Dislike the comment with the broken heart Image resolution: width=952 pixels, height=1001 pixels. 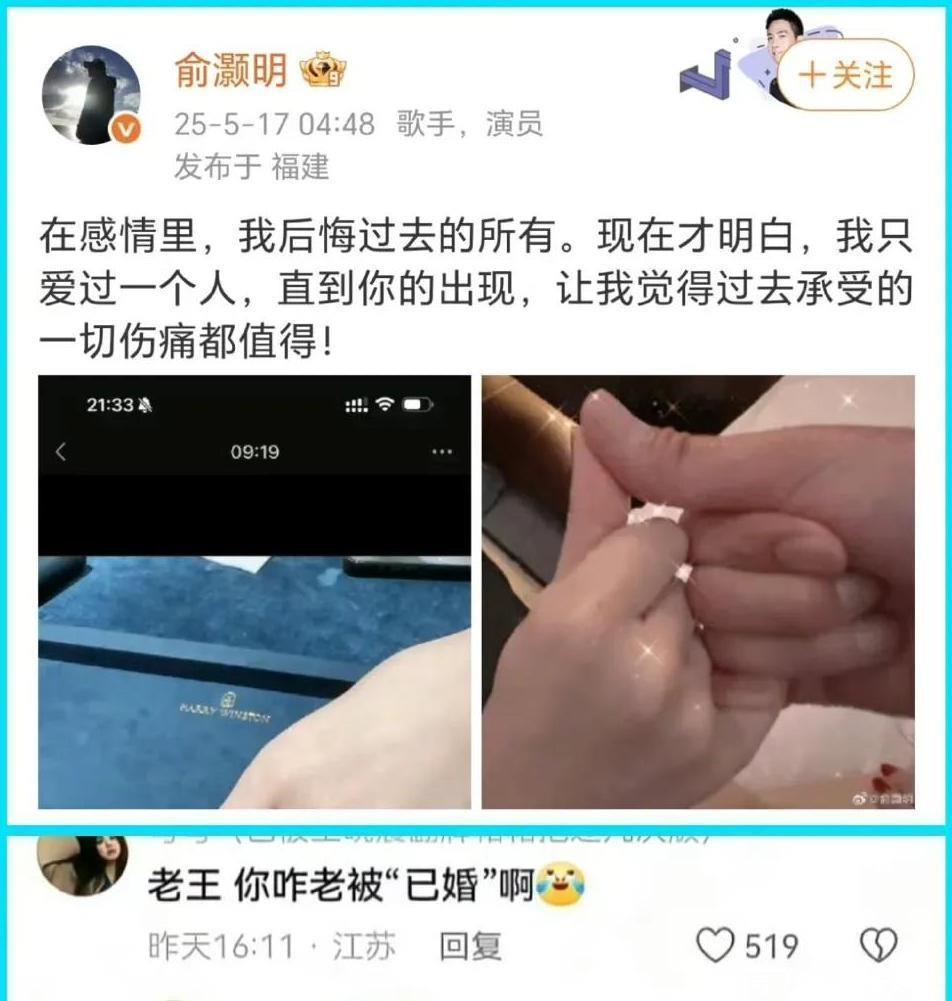(879, 945)
